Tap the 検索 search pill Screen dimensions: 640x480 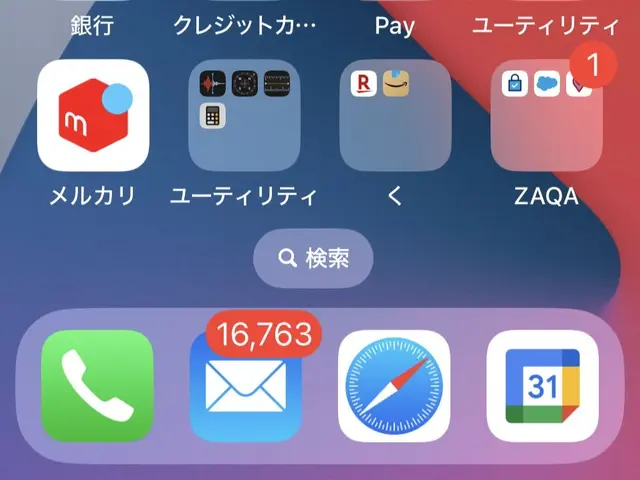[x=314, y=259]
